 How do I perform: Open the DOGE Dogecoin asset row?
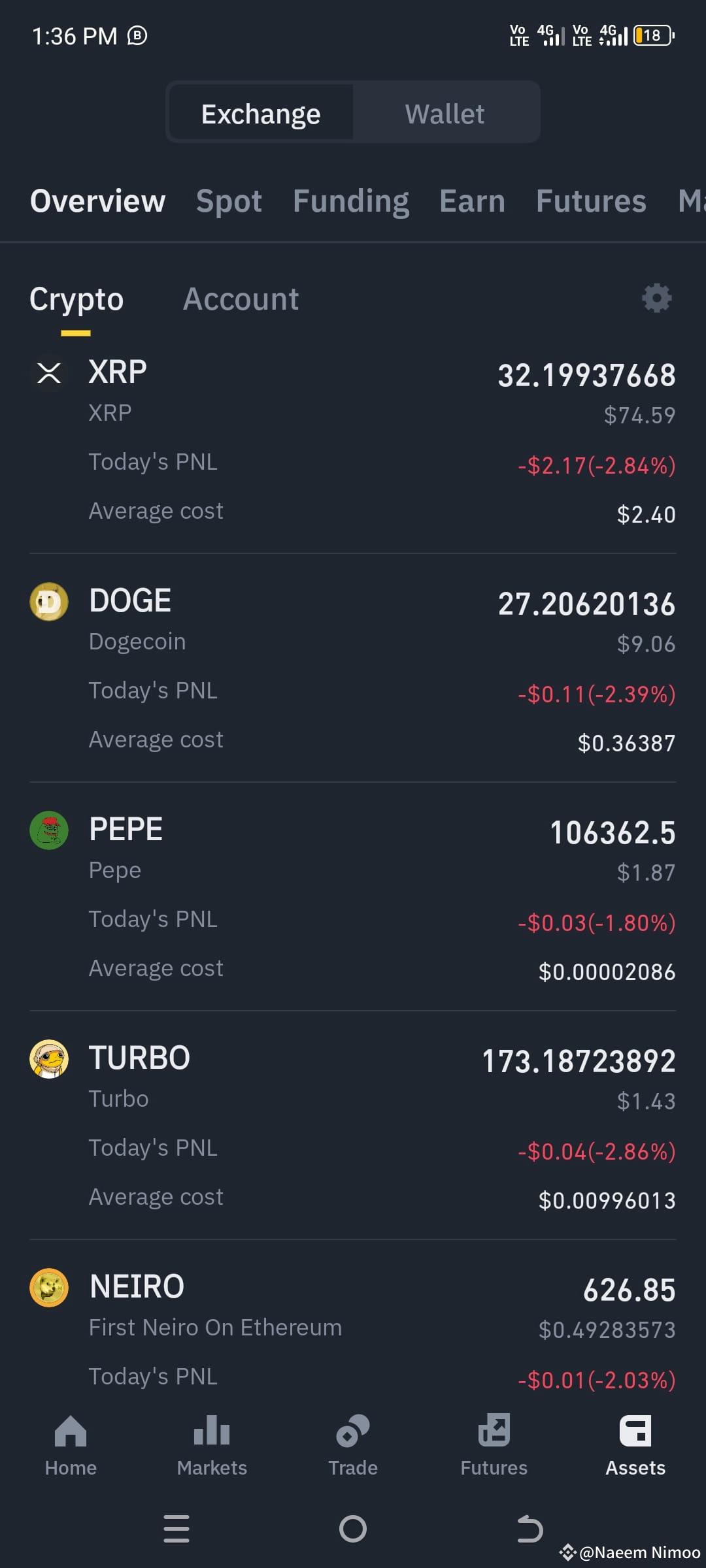click(x=353, y=669)
